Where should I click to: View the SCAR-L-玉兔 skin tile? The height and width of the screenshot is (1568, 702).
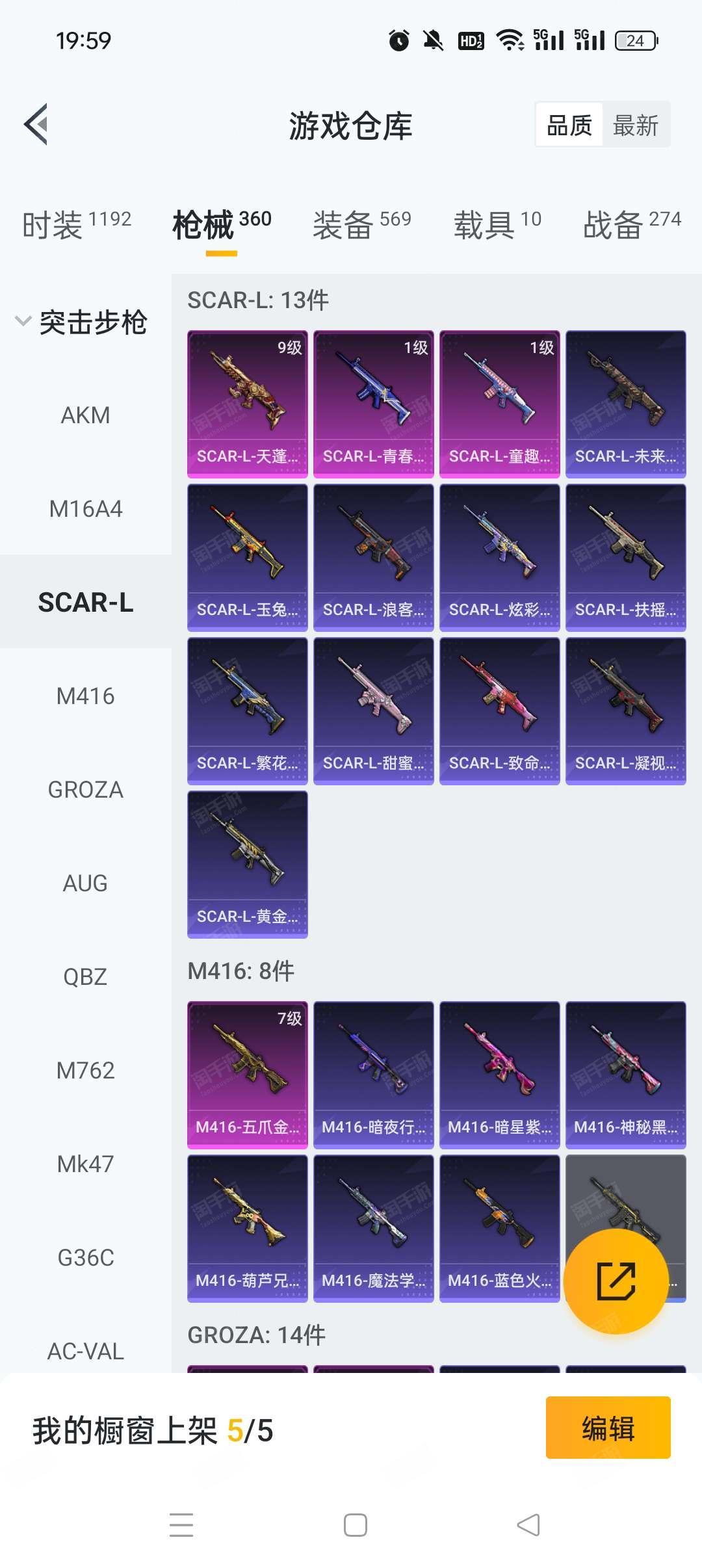pos(247,557)
